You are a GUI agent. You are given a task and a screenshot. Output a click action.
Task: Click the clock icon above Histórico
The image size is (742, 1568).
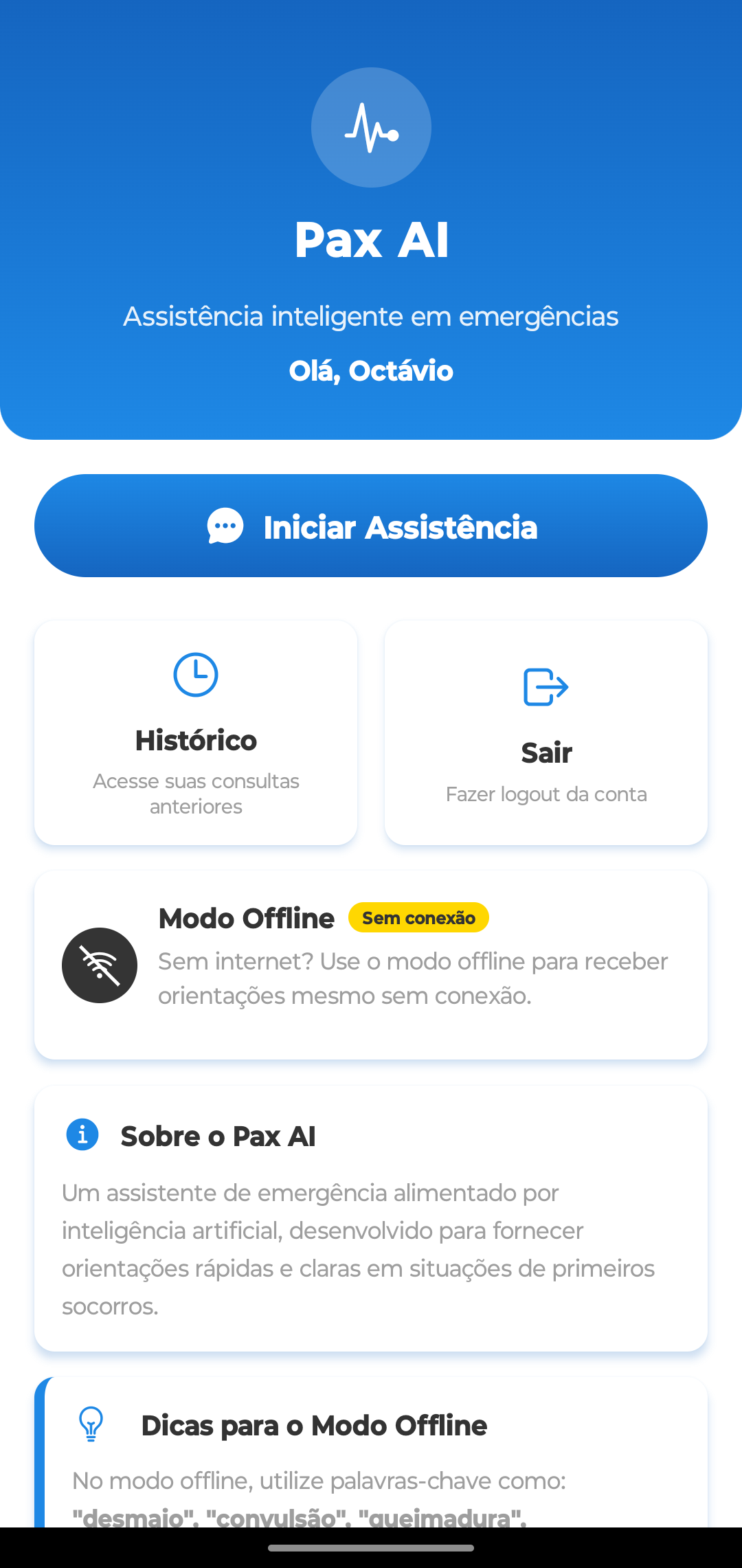click(195, 675)
